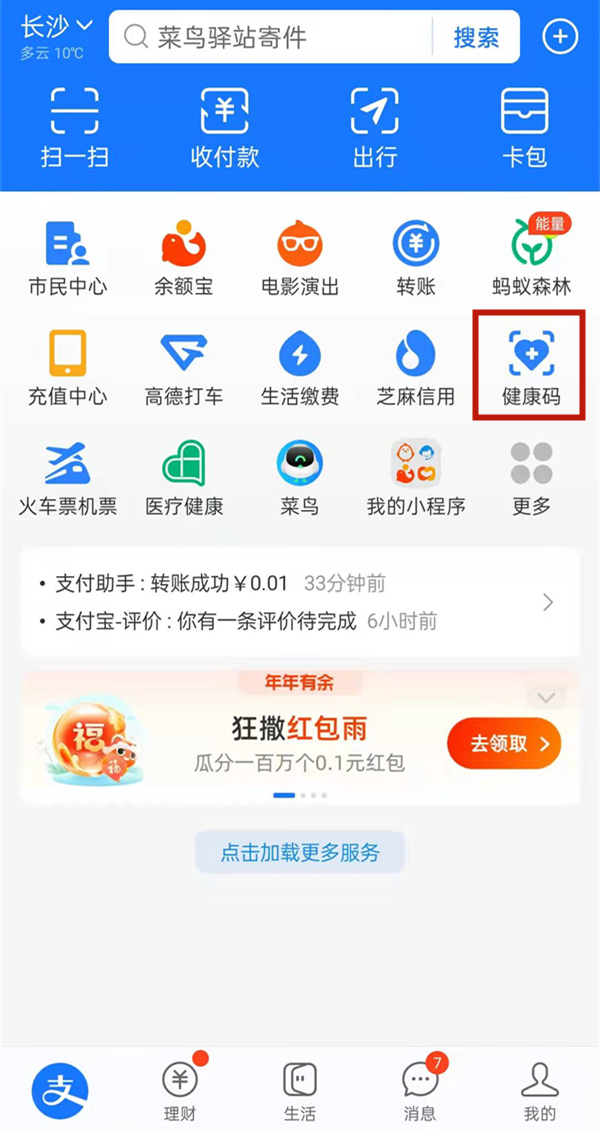Tap 点击加载更多服务
This screenshot has width=600, height=1130.
pos(300,853)
